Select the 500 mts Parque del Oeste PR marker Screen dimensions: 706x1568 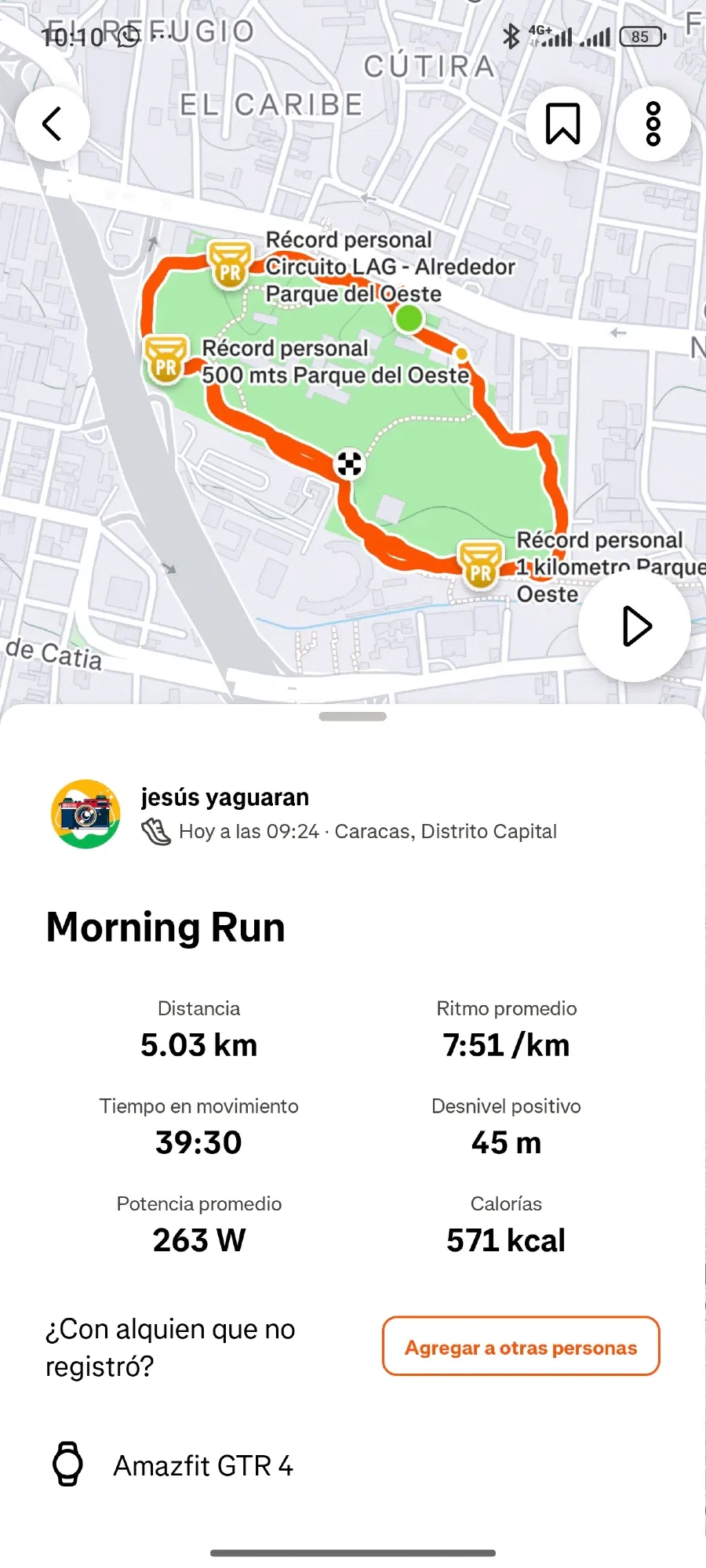pos(166,359)
